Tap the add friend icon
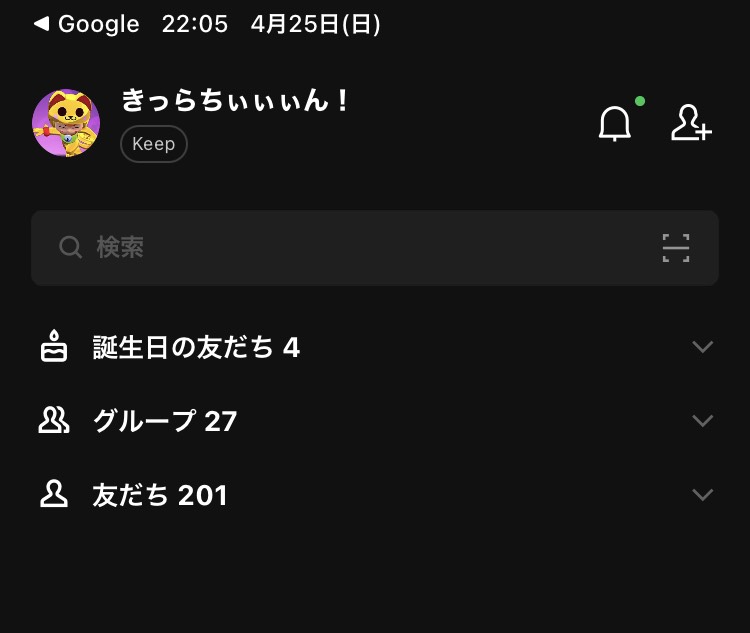750x633 pixels. [690, 123]
